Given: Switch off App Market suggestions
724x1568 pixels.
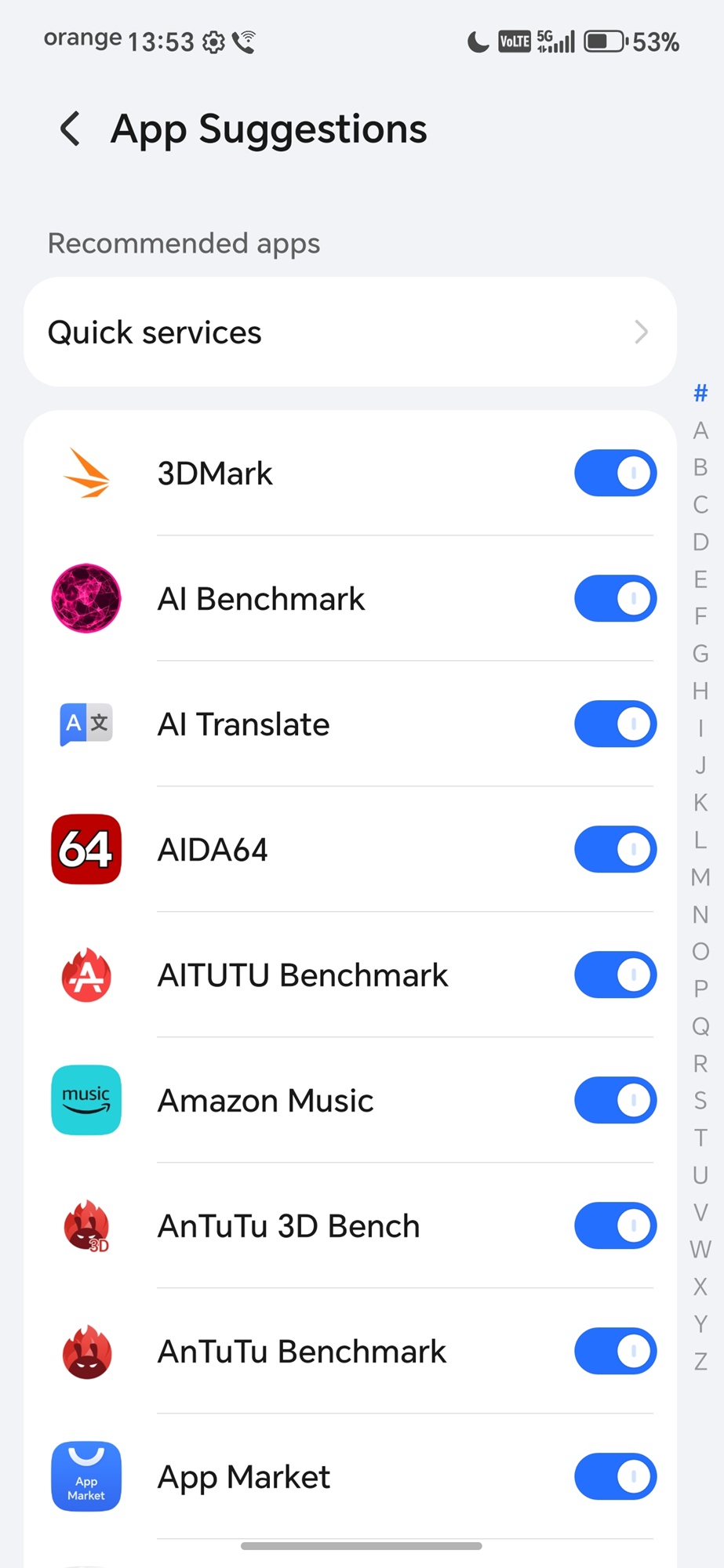Looking at the screenshot, I should pyautogui.click(x=615, y=1477).
